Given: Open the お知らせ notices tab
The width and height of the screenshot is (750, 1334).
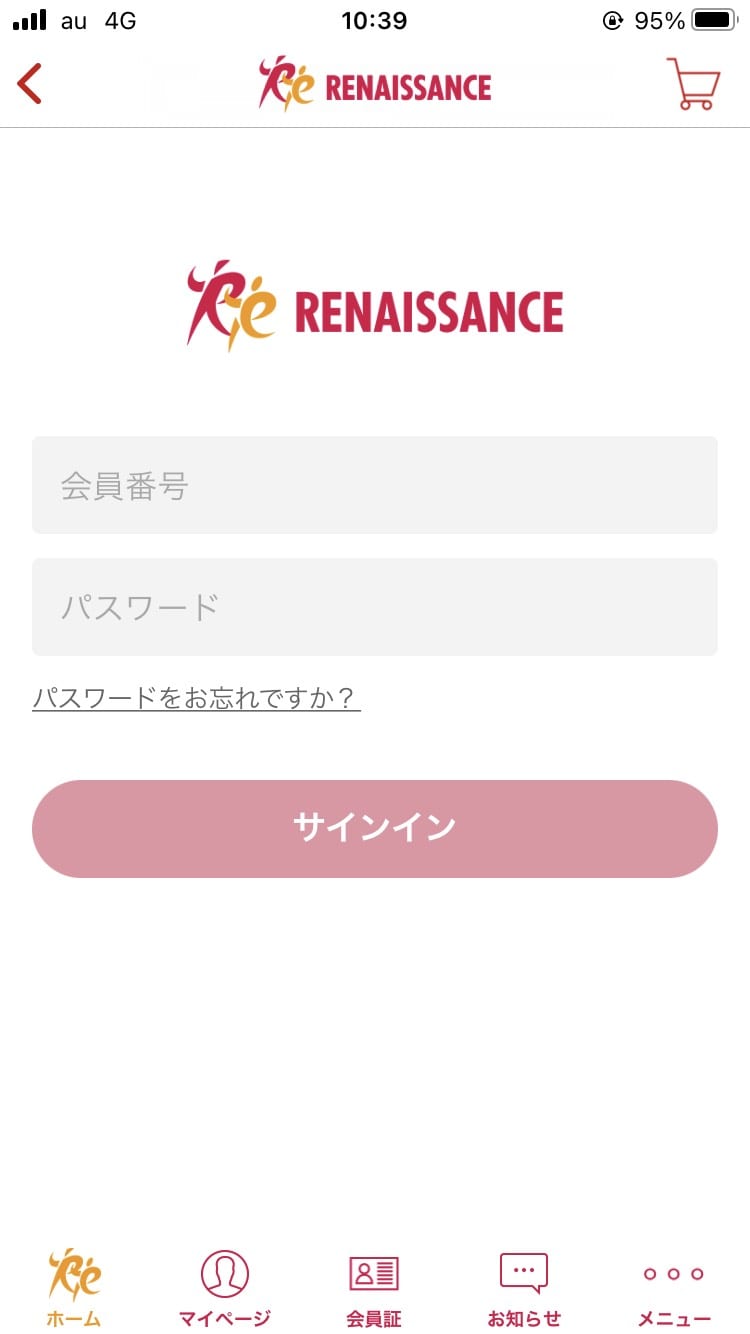Looking at the screenshot, I should click(524, 1288).
